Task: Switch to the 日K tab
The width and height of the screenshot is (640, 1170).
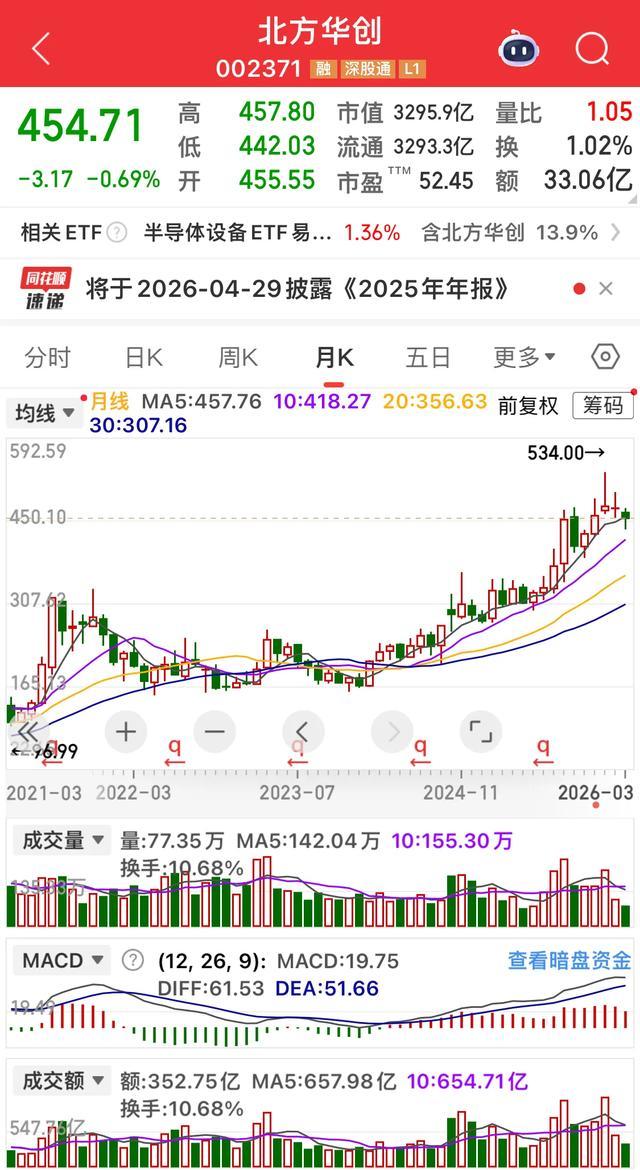Action: point(143,357)
